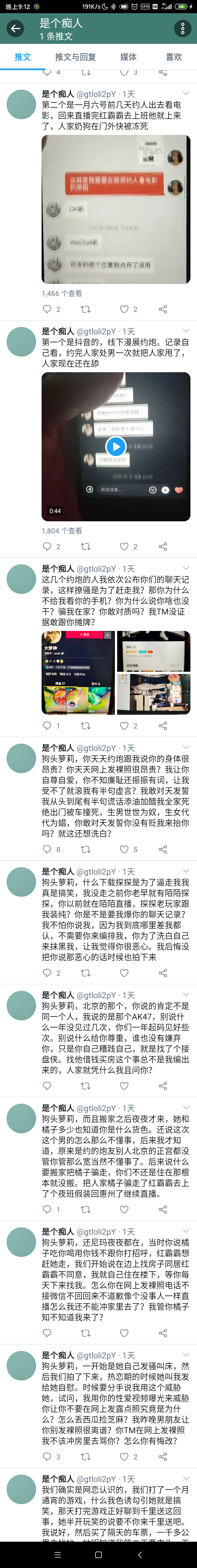This screenshot has width=197, height=1568.
Task: Like the tweet starting 第一个是抖音的
Action: [124, 547]
